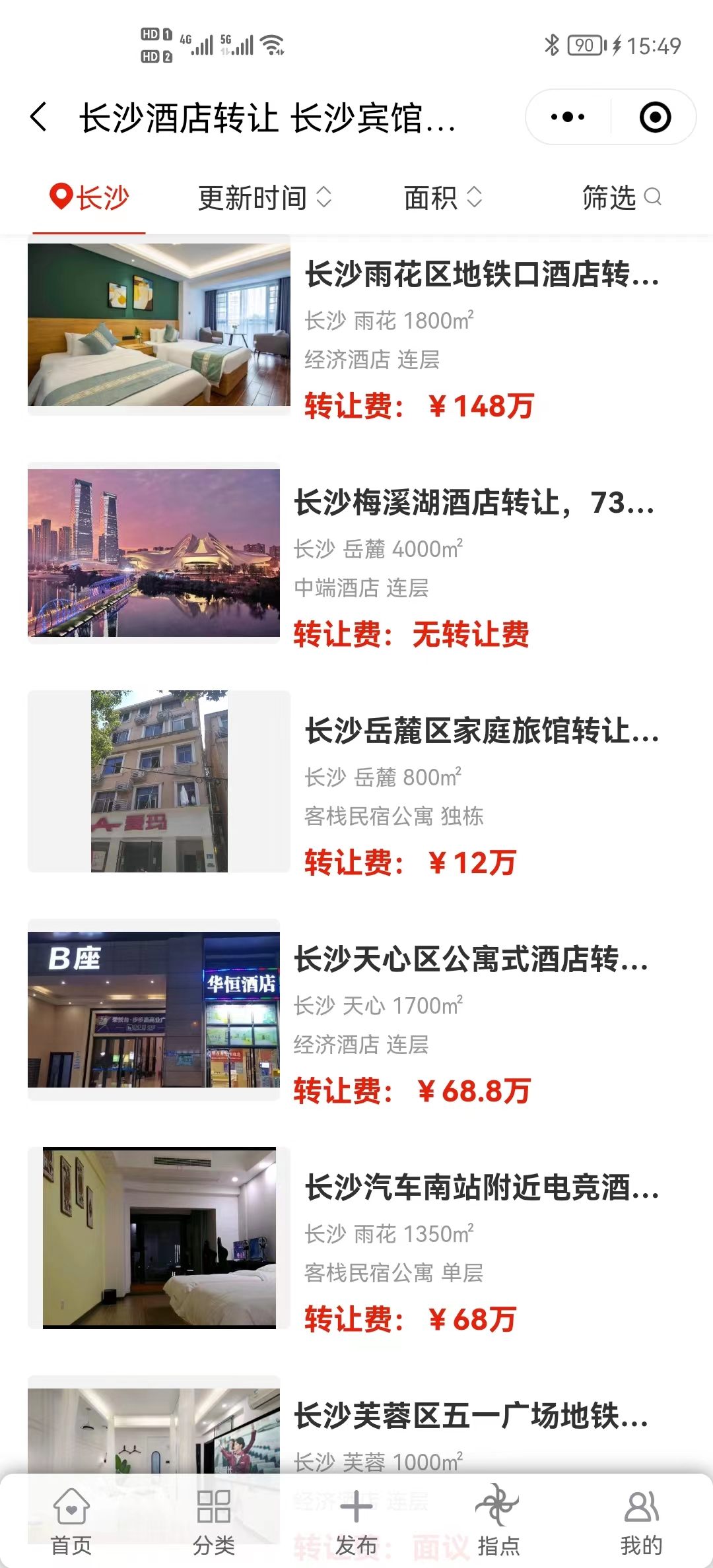The image size is (713, 1568).
Task: Close the mini program via the circle icon
Action: [x=655, y=117]
